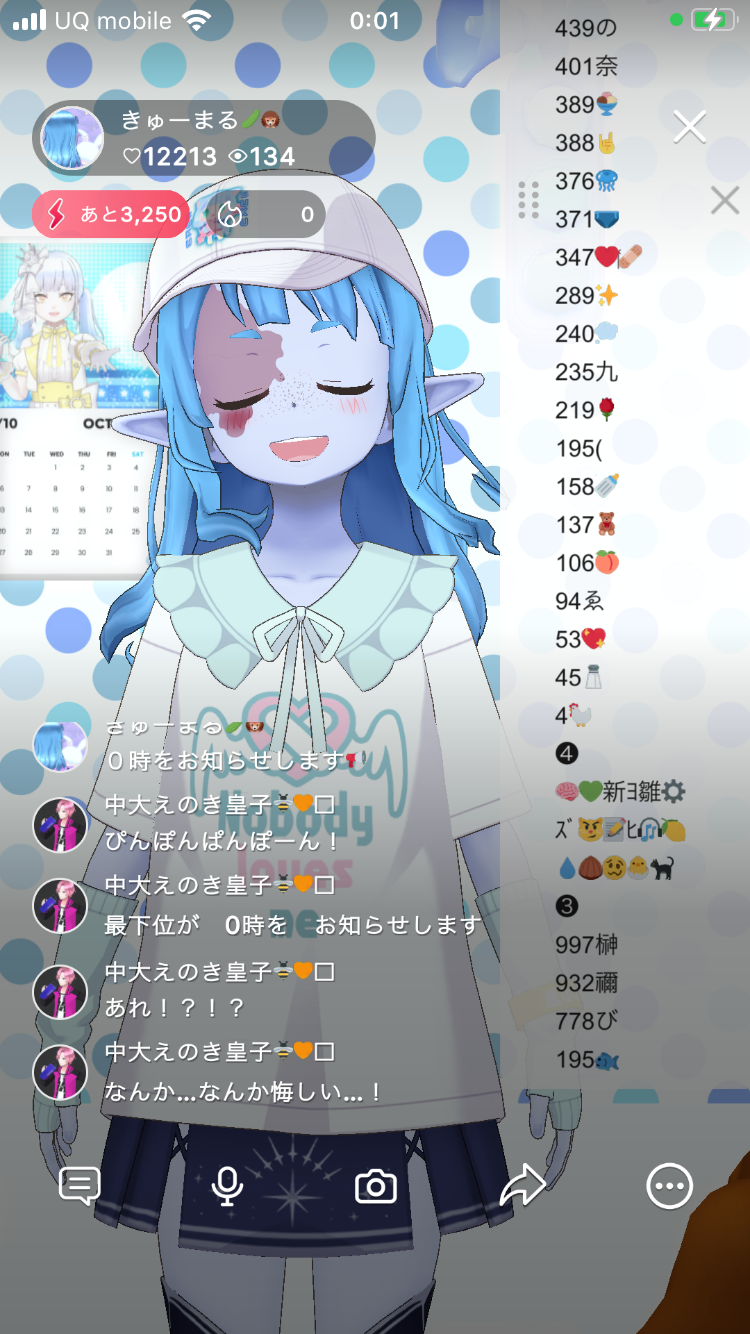Tap the microphone icon
The height and width of the screenshot is (1334, 750).
(228, 1186)
